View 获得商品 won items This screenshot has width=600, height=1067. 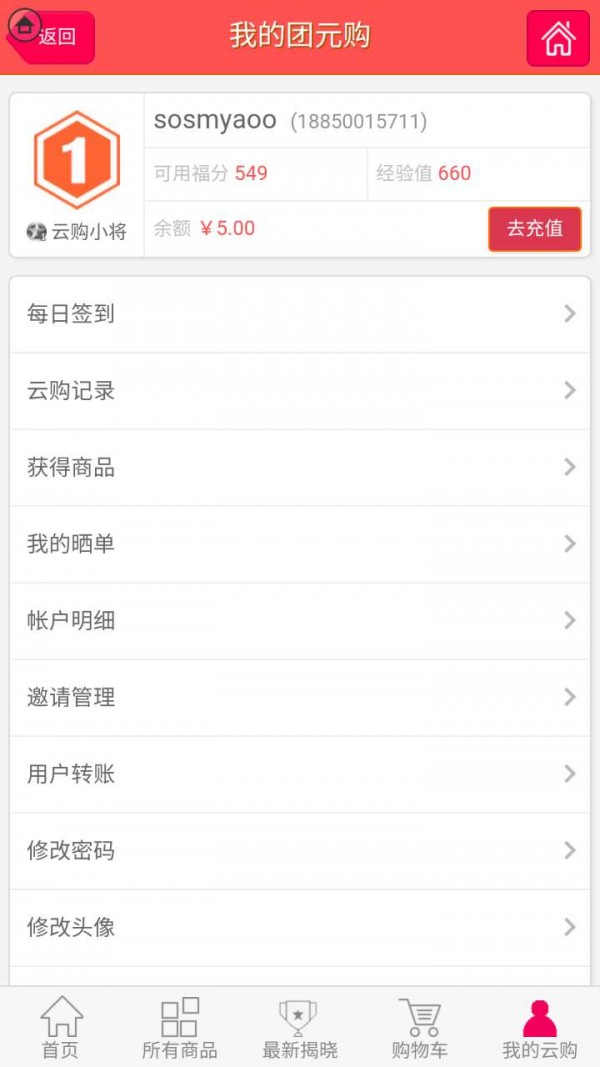[x=300, y=467]
